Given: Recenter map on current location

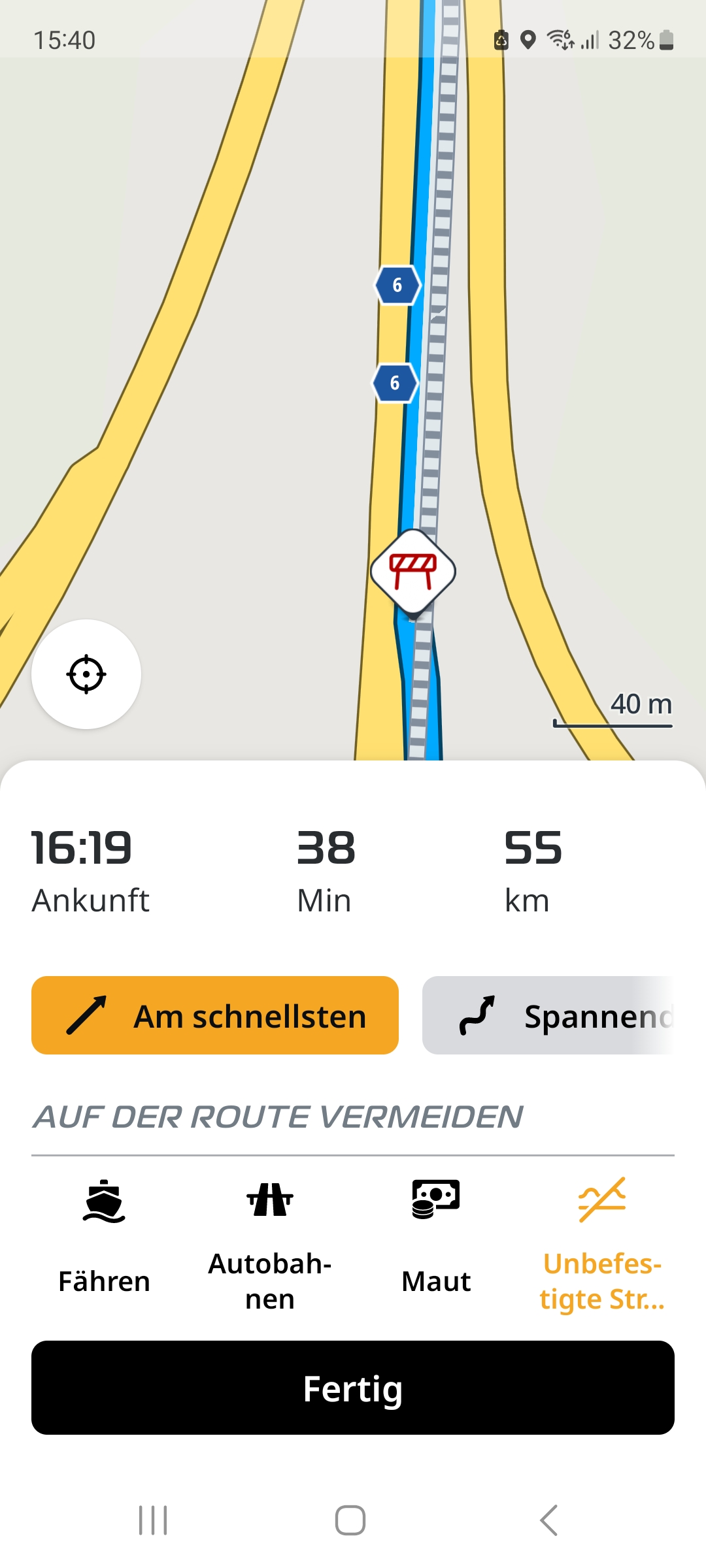Looking at the screenshot, I should coord(86,674).
